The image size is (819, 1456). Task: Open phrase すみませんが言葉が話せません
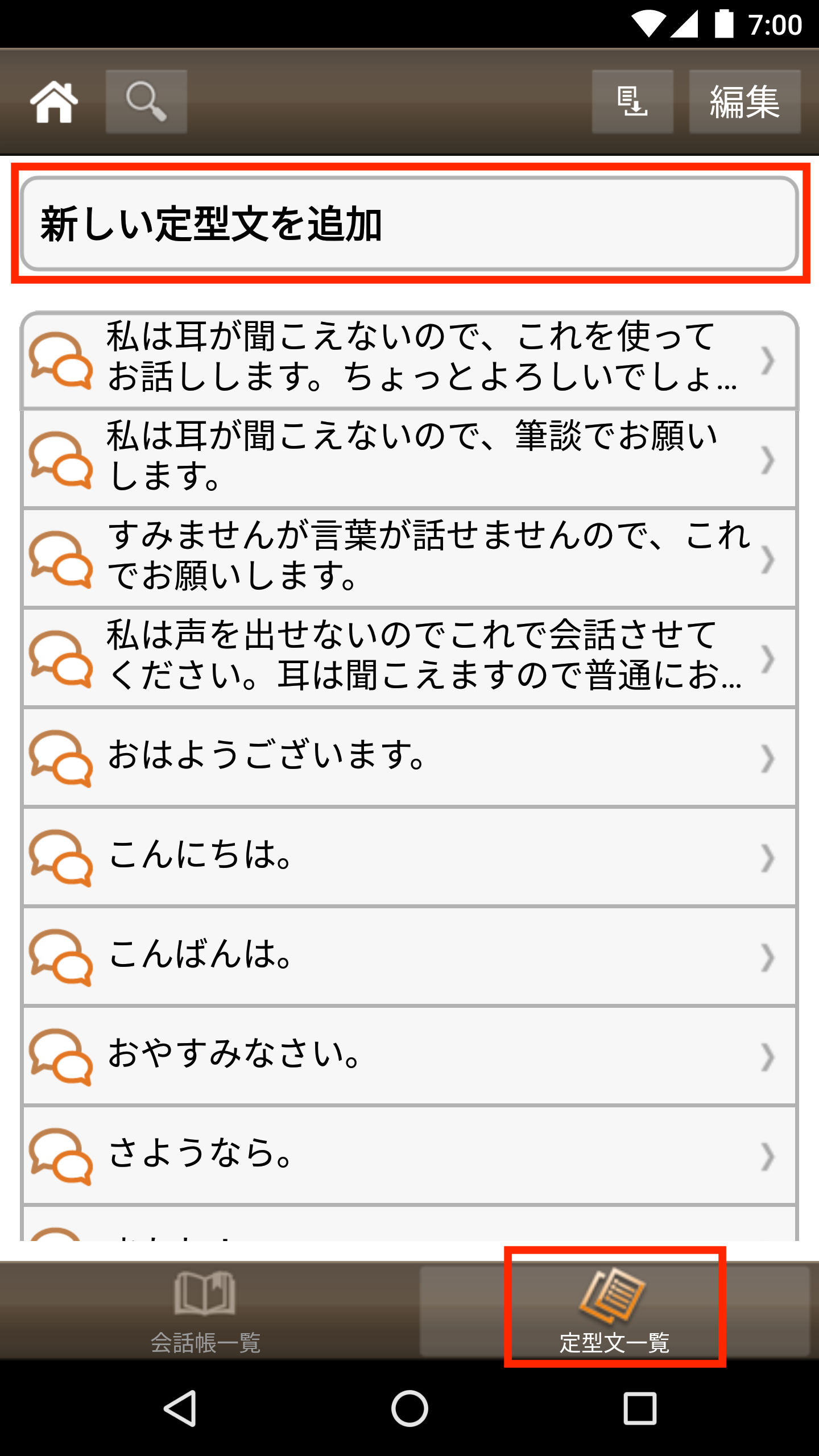[409, 558]
